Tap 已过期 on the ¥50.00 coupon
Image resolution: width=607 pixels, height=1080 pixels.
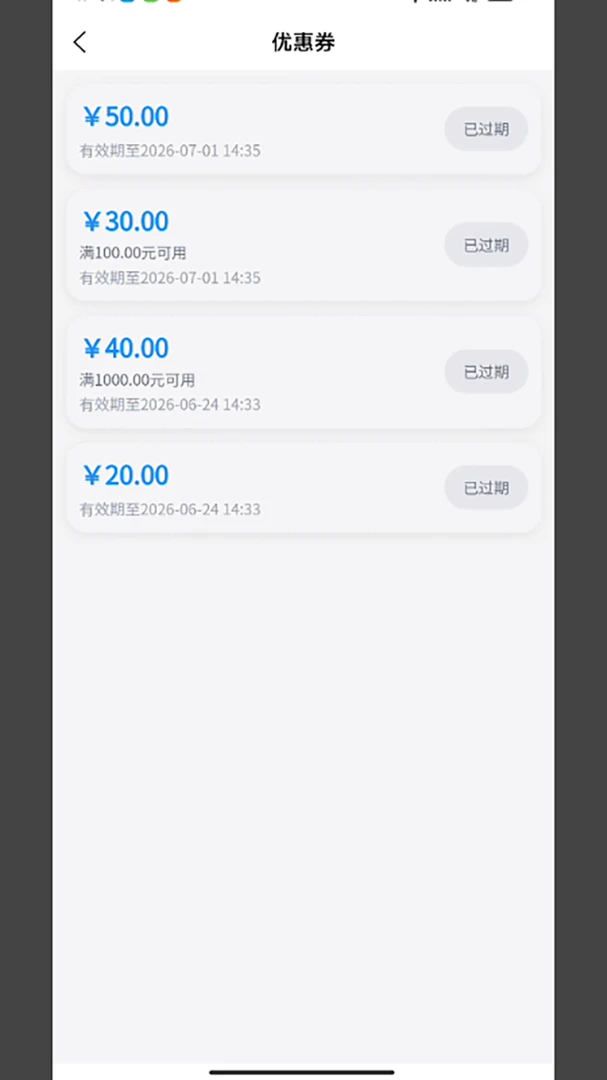point(486,129)
